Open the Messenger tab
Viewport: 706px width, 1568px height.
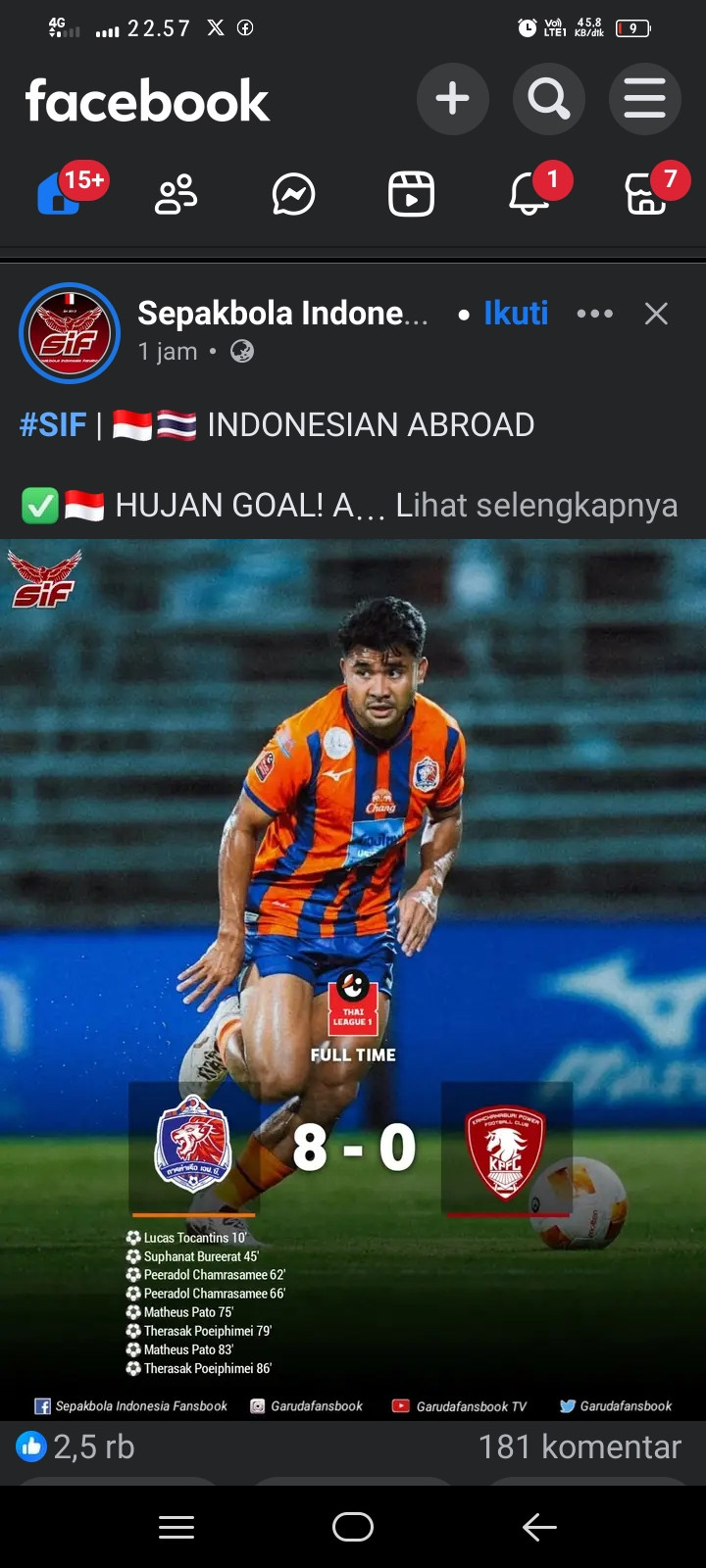[x=293, y=194]
